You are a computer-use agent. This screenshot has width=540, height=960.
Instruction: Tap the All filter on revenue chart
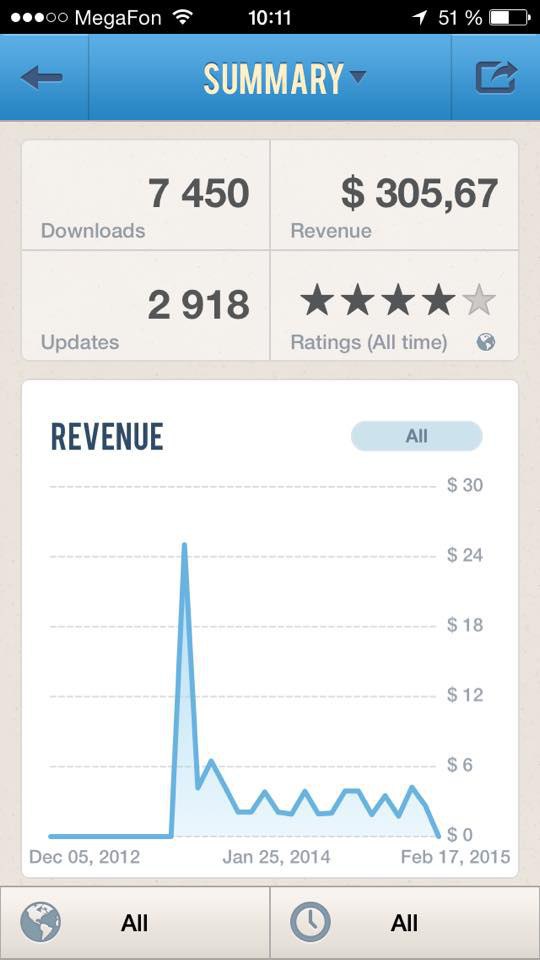416,437
